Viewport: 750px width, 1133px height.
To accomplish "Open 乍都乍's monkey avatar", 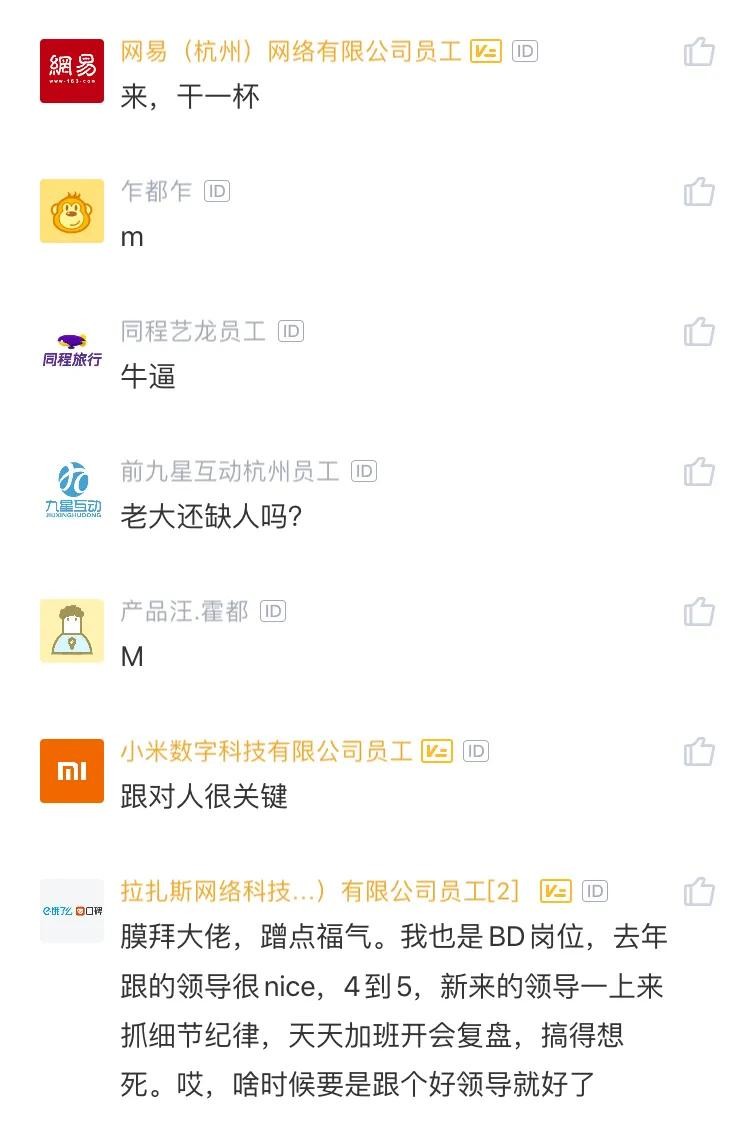I will pyautogui.click(x=72, y=210).
